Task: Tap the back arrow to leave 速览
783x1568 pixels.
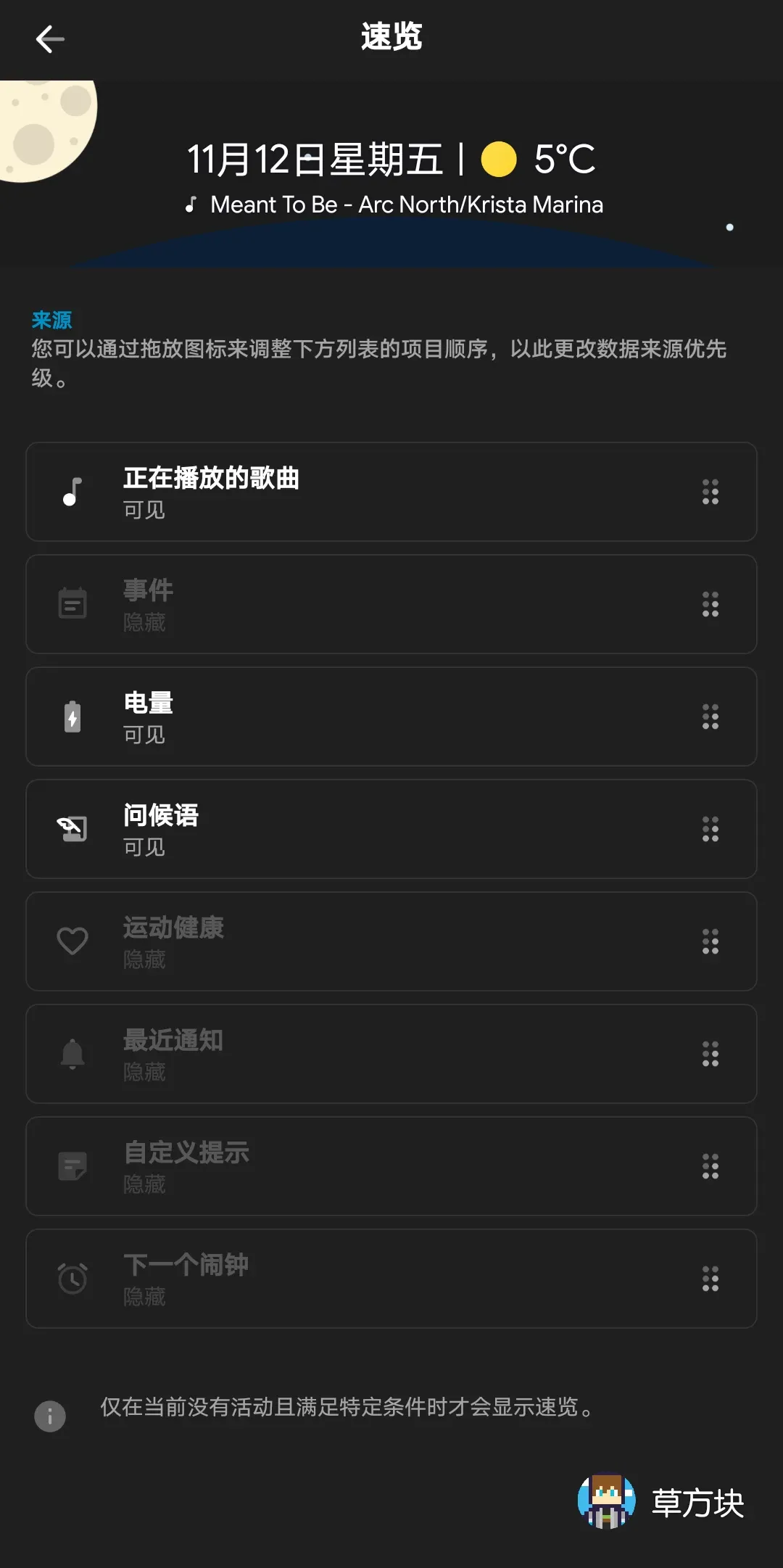Action: pos(49,38)
